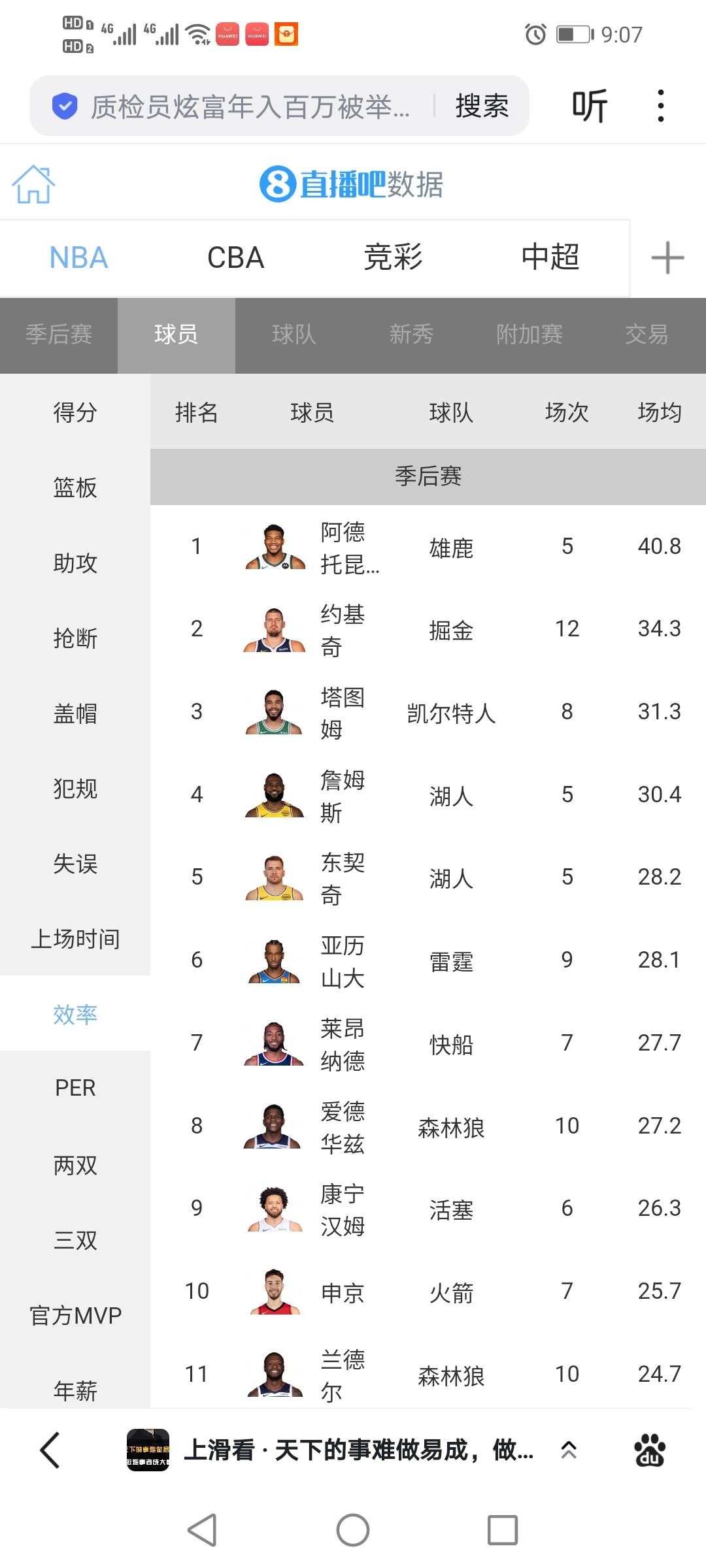Tap the blue verified badge in search bar

point(64,105)
